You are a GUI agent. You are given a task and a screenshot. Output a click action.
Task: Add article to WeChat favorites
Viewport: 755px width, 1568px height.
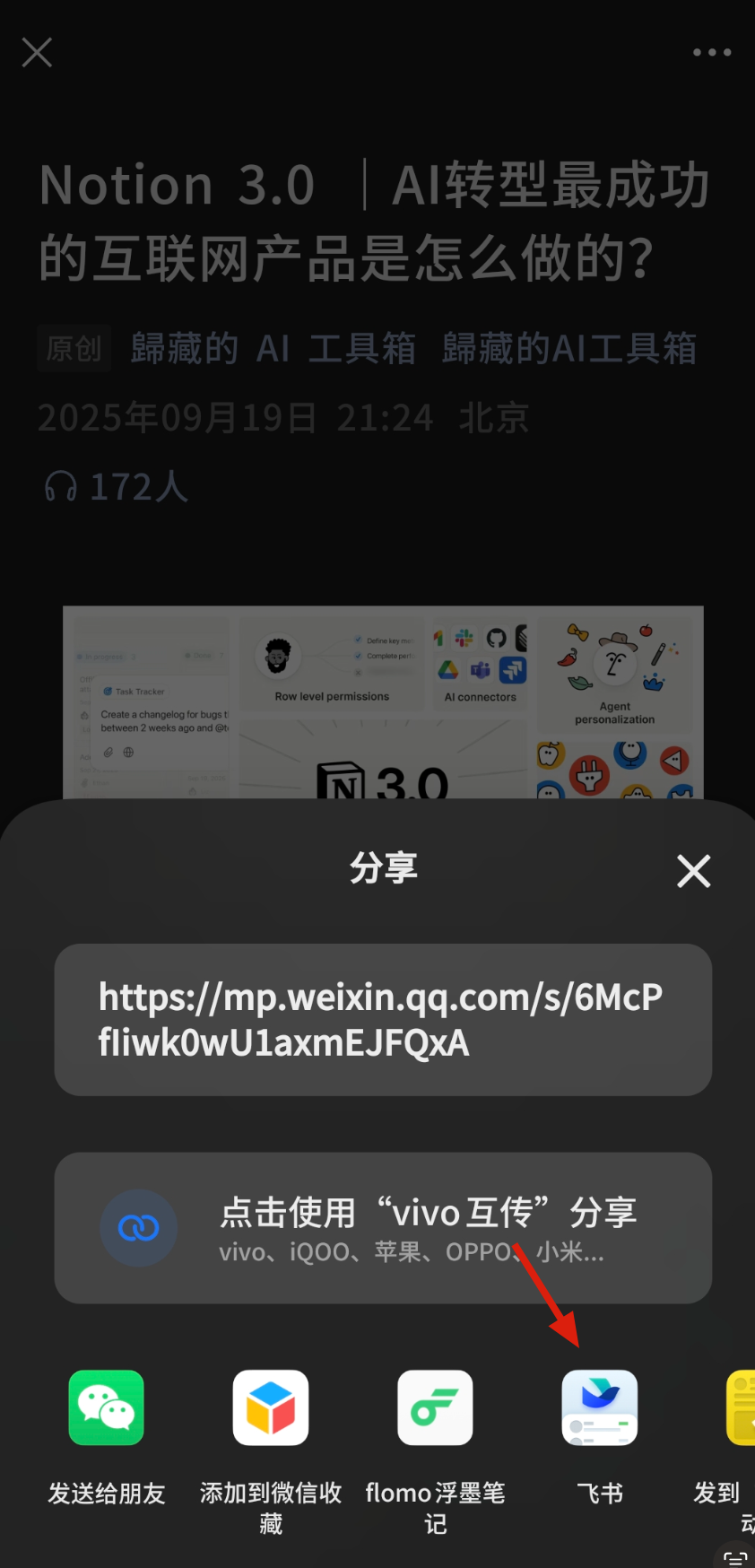(x=271, y=1408)
